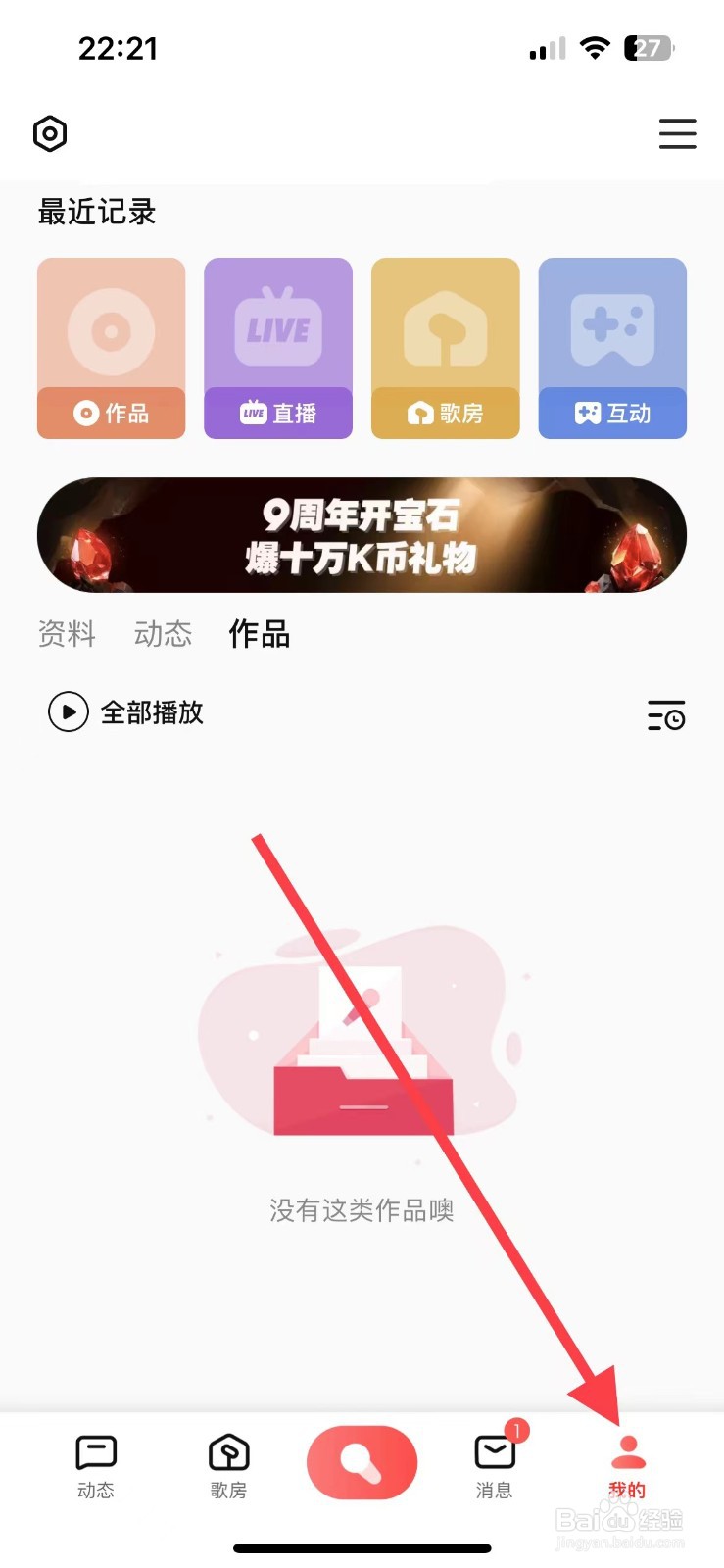Open the 互动 interactive games card
This screenshot has width=724, height=1568.
(611, 348)
